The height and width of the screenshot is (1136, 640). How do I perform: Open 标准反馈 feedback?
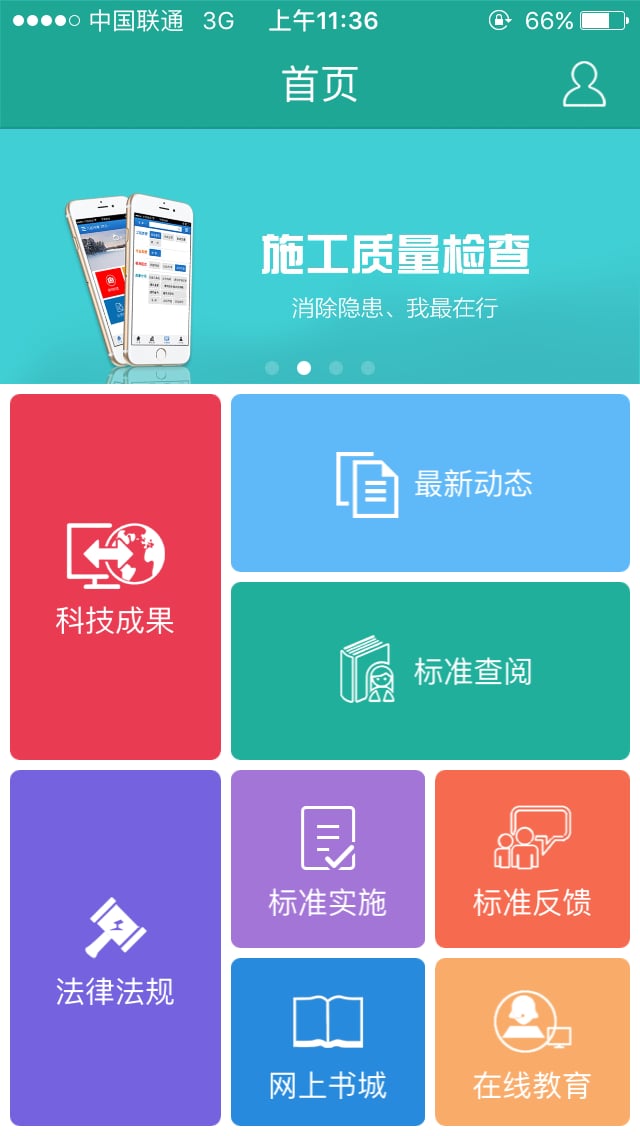pos(532,859)
